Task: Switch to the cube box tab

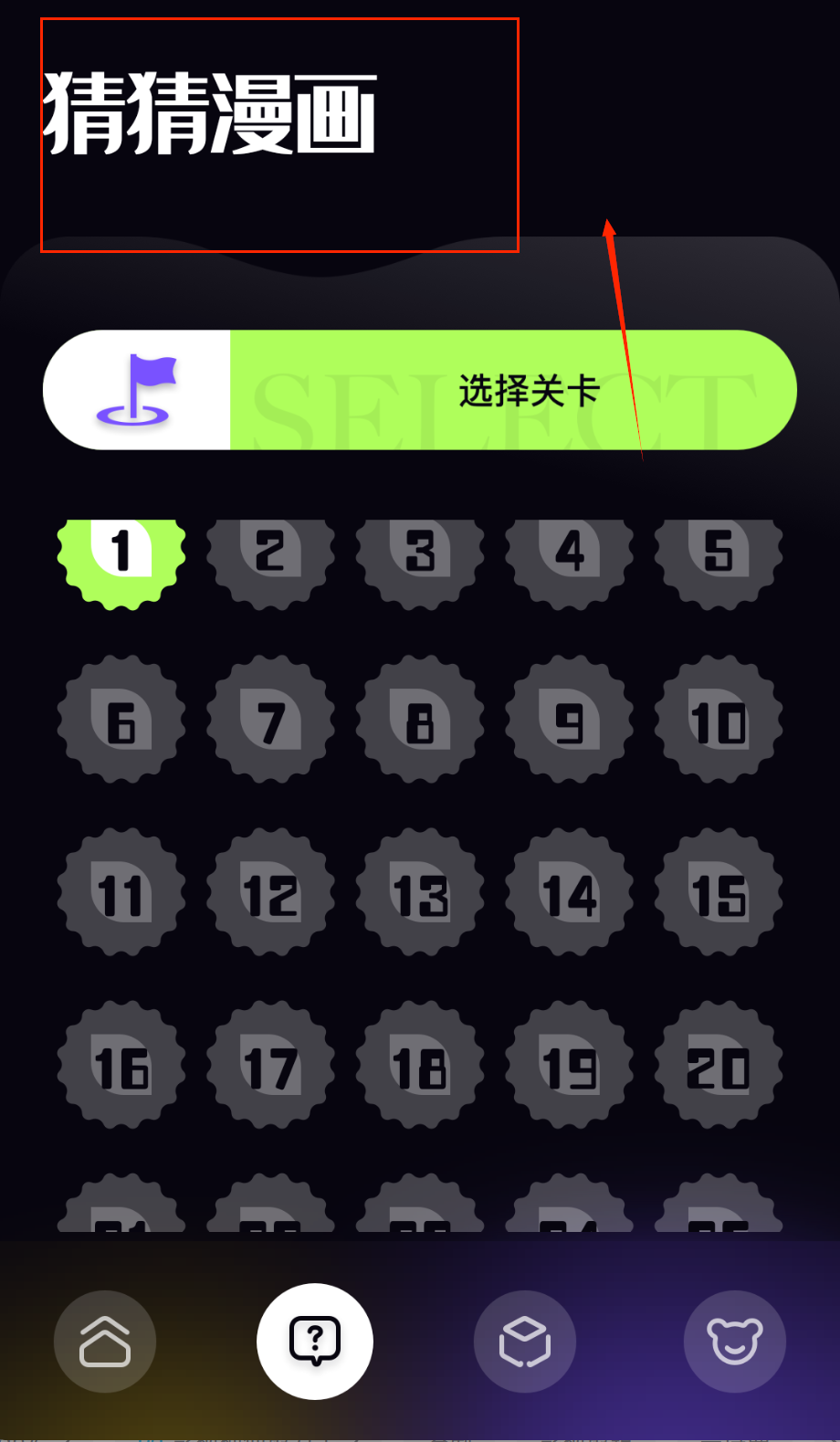Action: click(x=525, y=1341)
